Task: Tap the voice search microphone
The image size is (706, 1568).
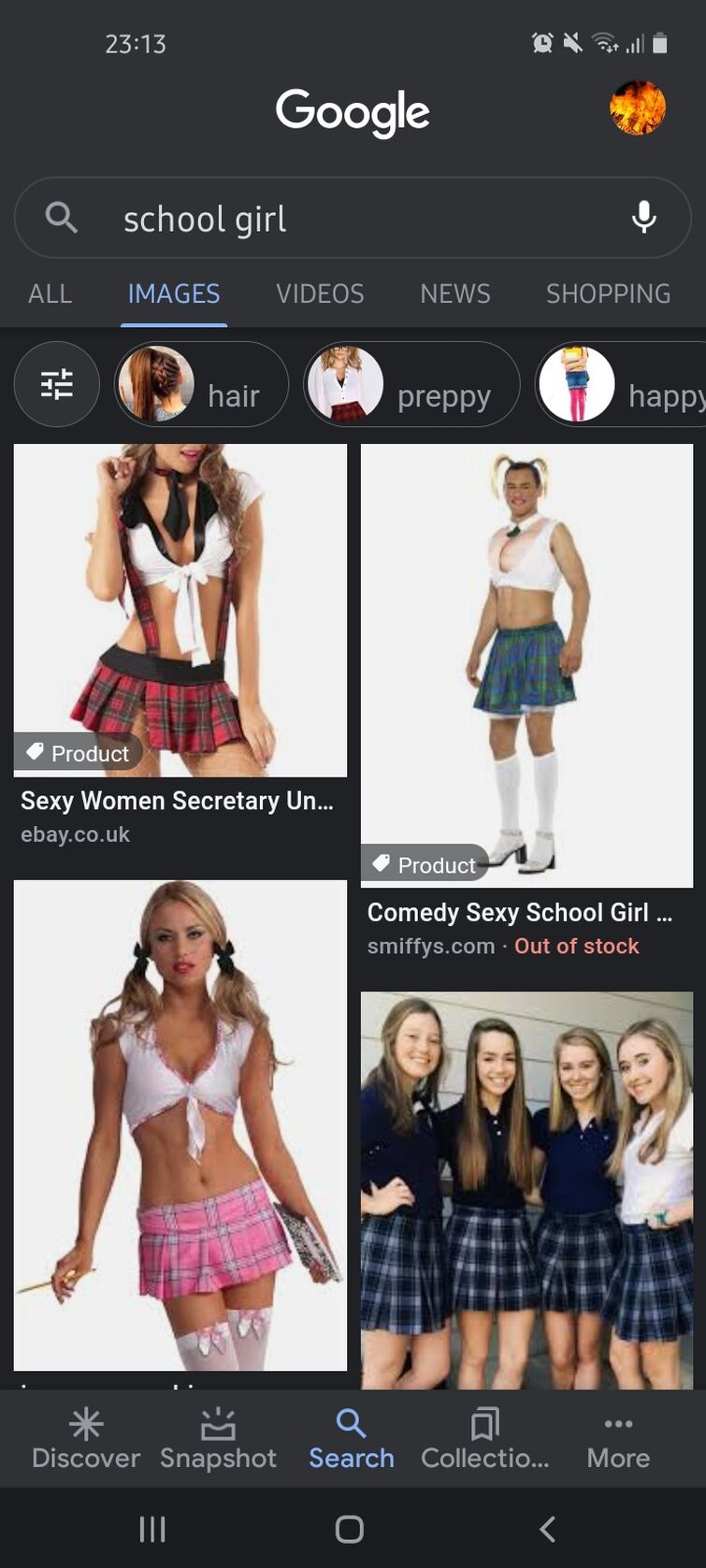Action: [x=643, y=217]
